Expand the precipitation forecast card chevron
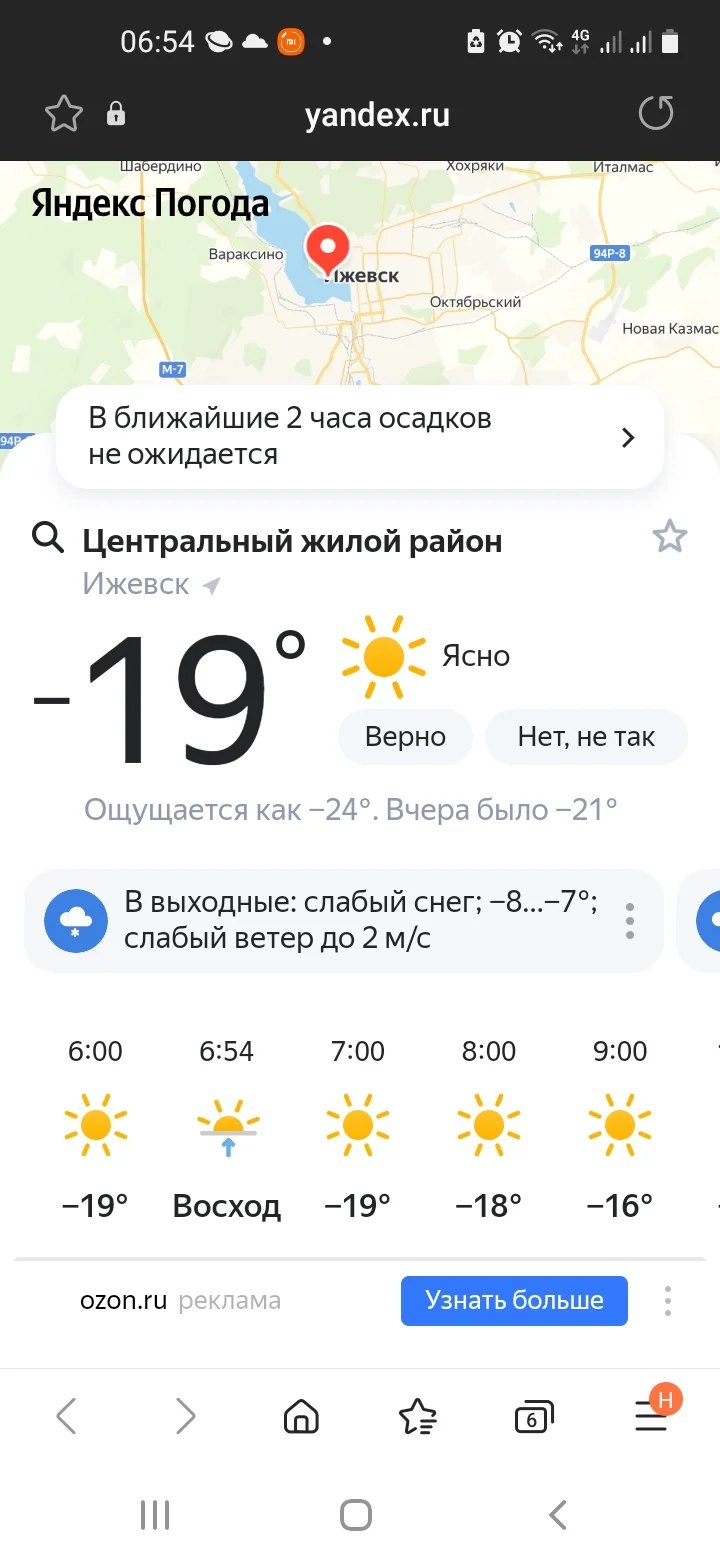Viewport: 720px width, 1560px height. pyautogui.click(x=628, y=437)
